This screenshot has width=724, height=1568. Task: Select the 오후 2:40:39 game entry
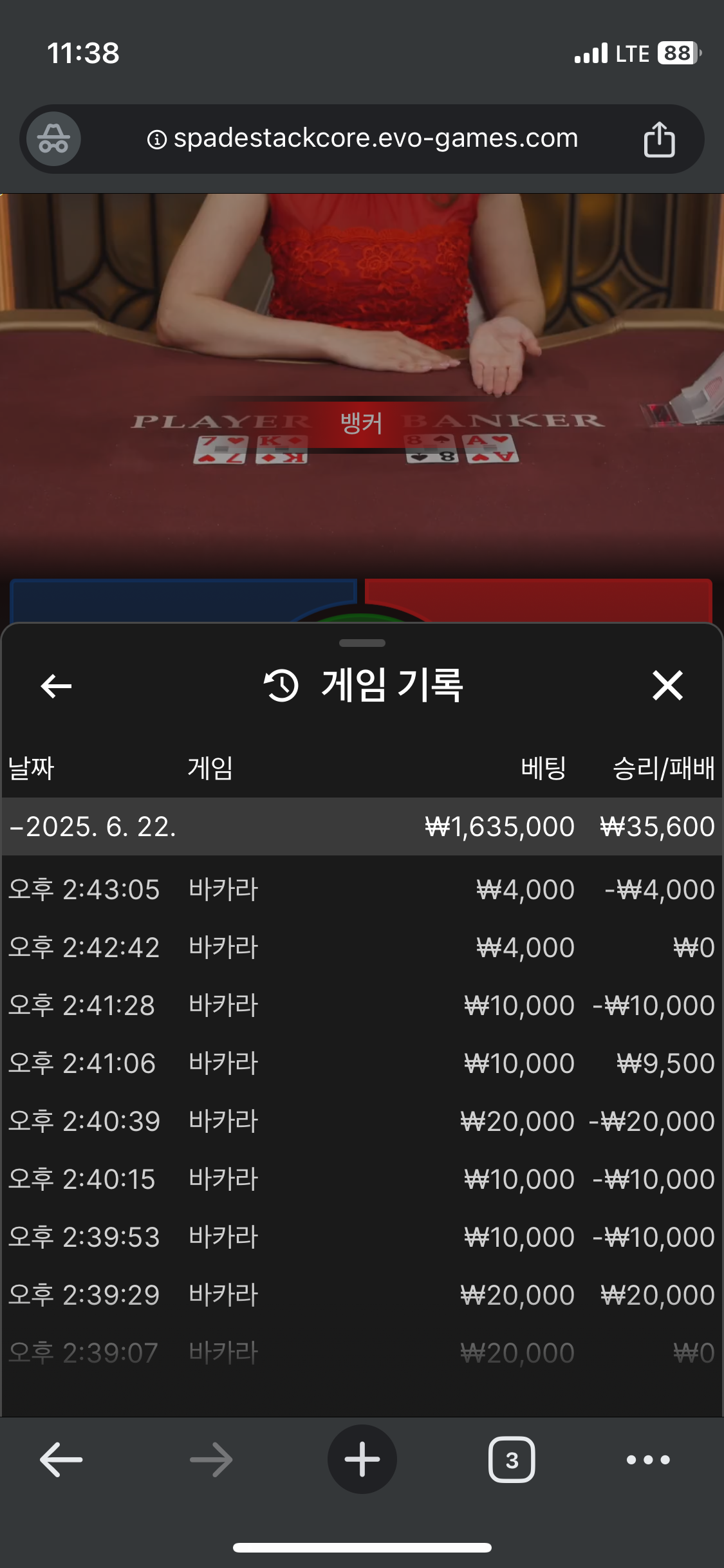[x=362, y=1121]
